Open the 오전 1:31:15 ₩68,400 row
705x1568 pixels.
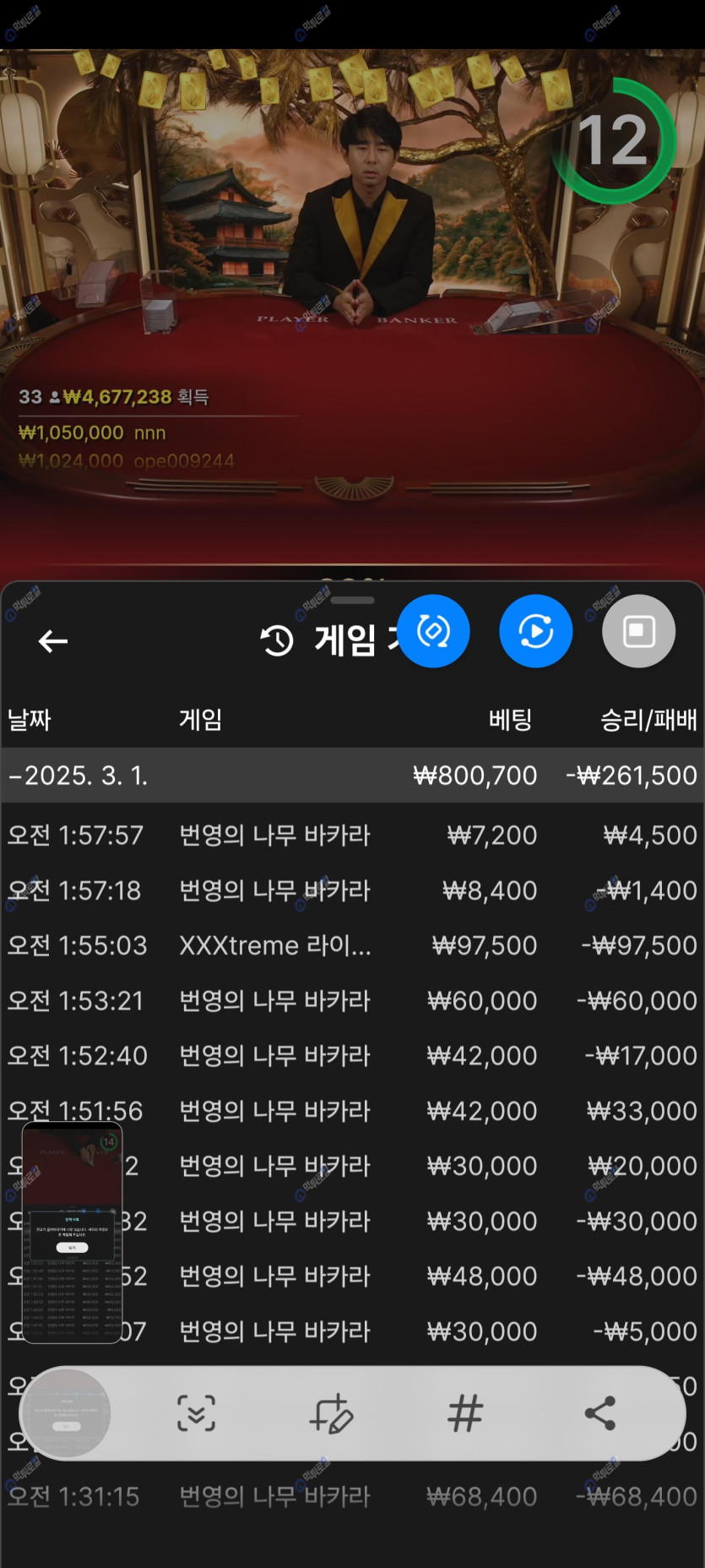click(352, 1497)
